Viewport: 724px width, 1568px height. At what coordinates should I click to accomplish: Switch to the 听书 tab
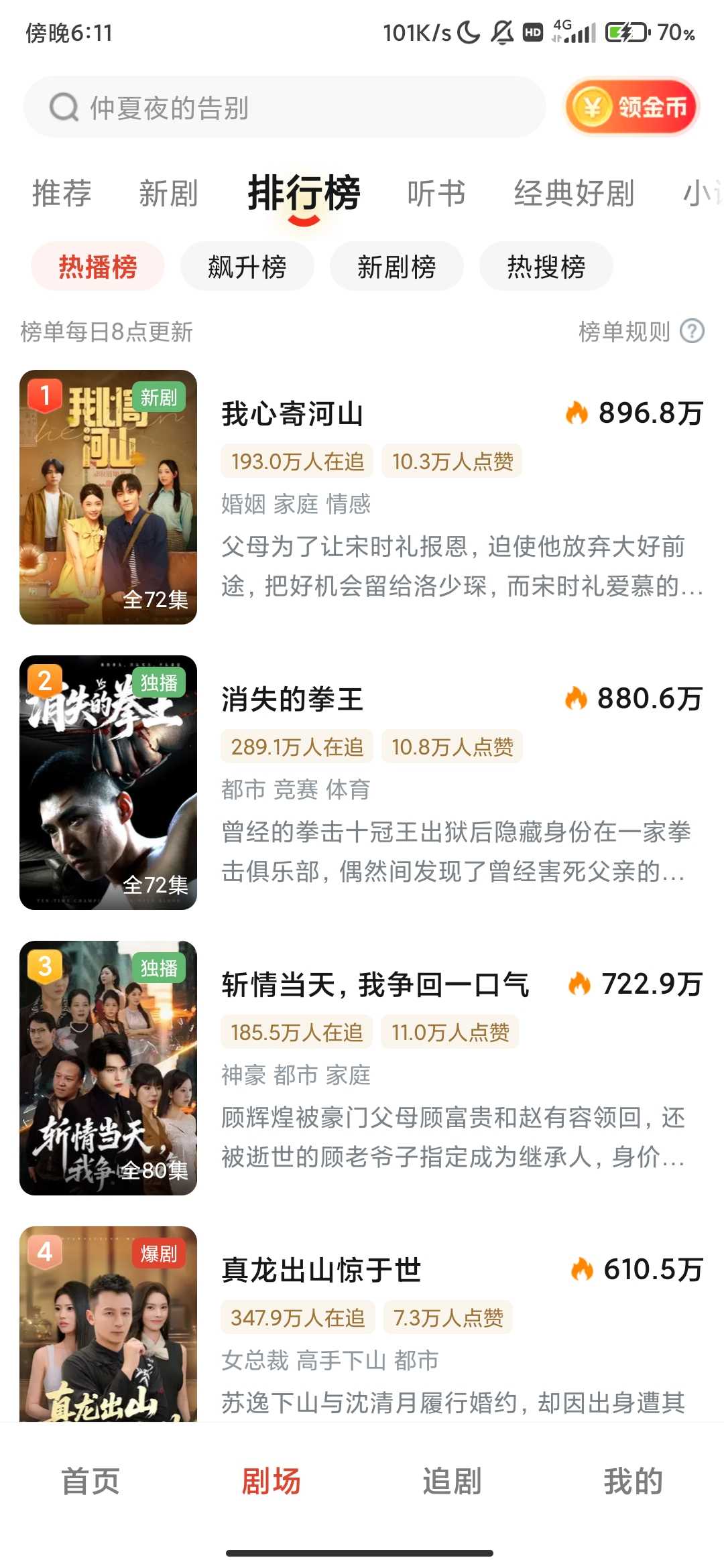coord(435,193)
